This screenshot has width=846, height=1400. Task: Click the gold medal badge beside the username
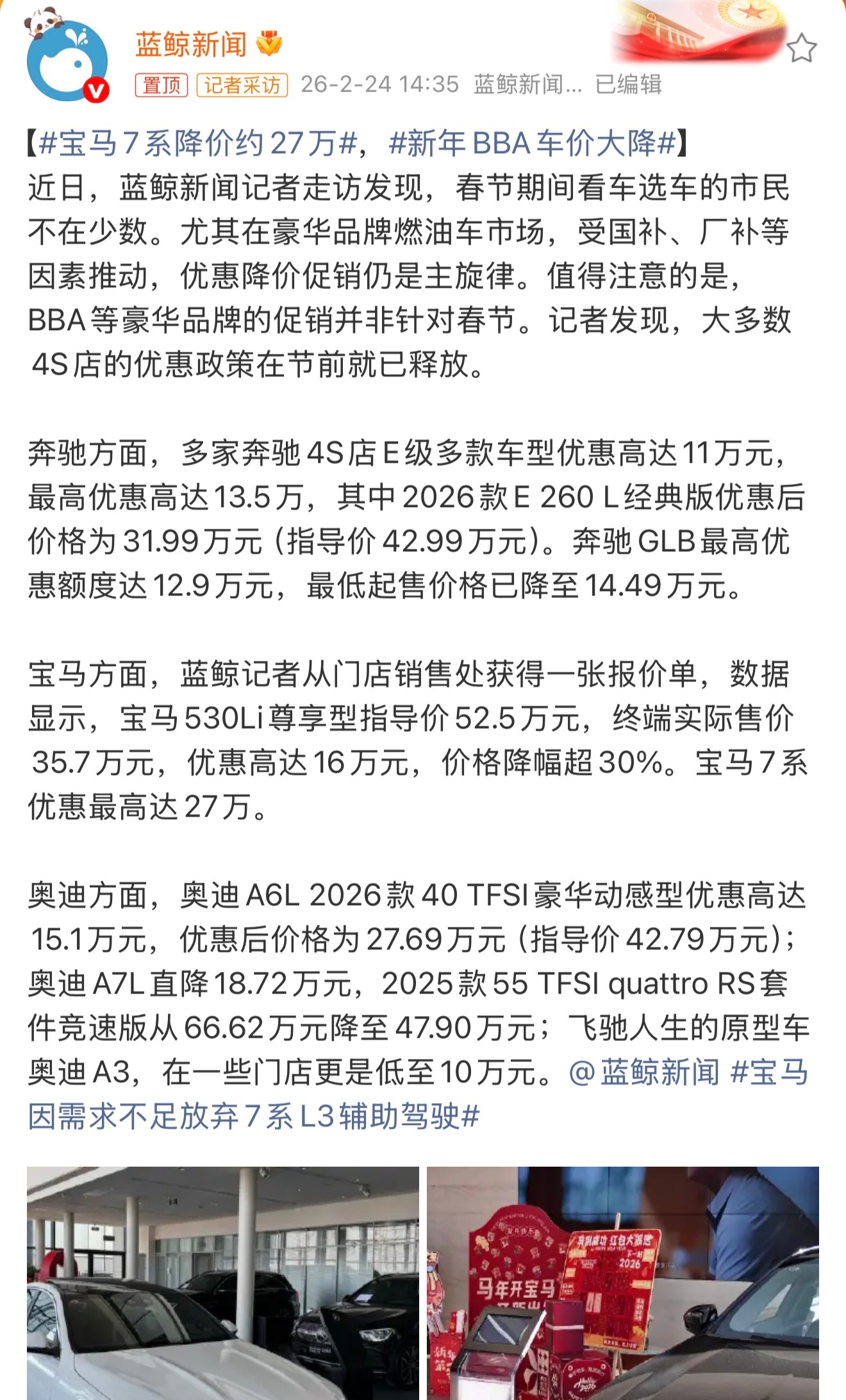269,44
